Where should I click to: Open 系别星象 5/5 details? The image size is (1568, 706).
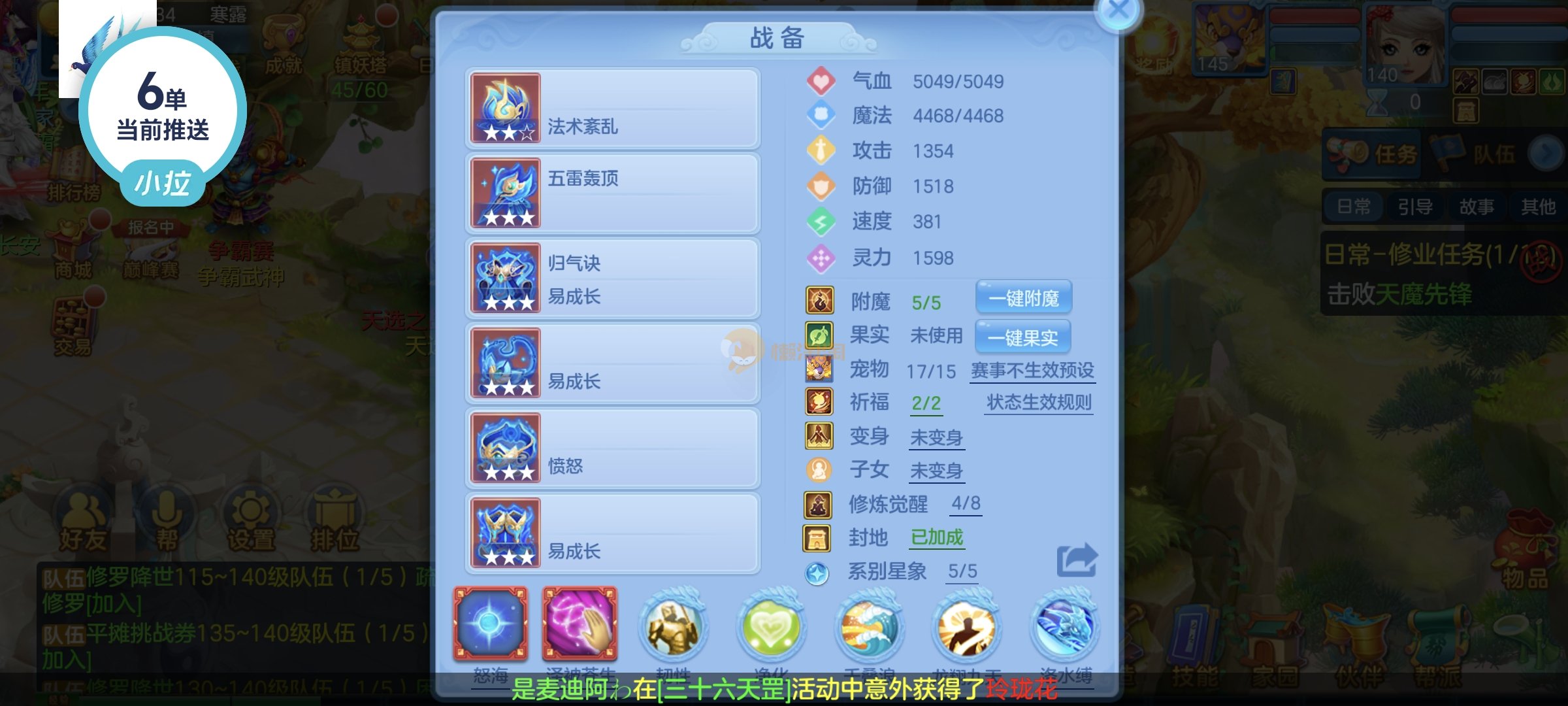(x=962, y=571)
